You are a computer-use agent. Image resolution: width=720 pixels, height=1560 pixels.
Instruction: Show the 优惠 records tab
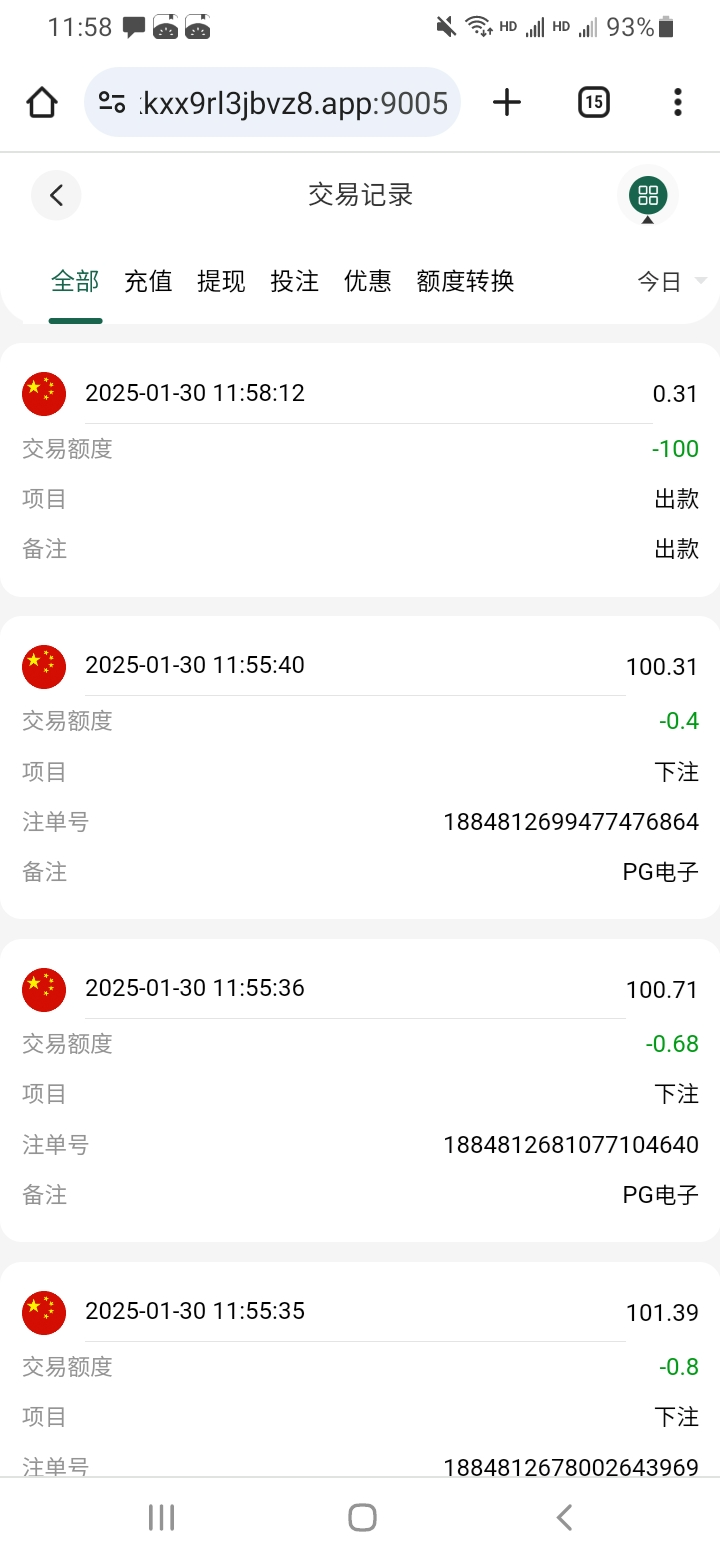click(x=367, y=282)
